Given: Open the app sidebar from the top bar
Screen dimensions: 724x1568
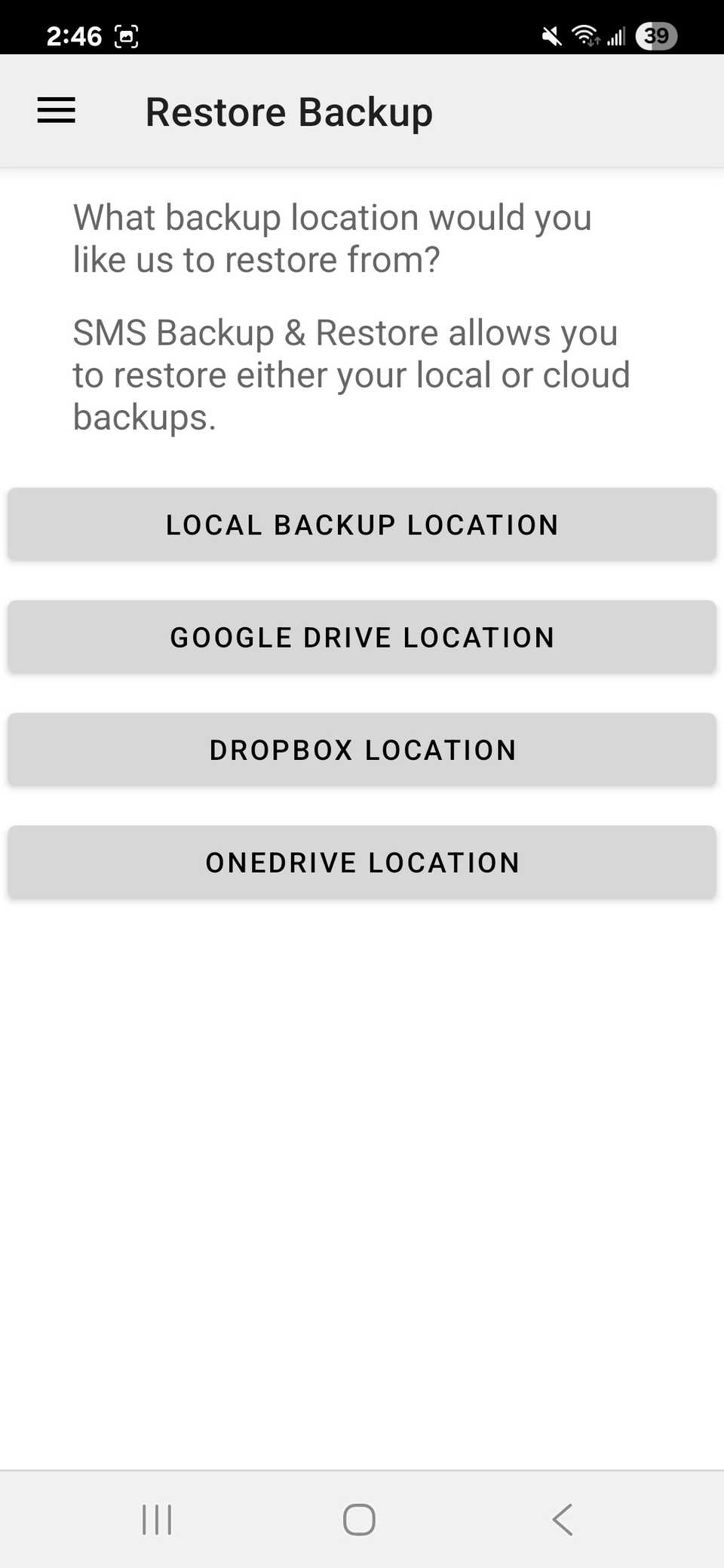Looking at the screenshot, I should tap(55, 111).
